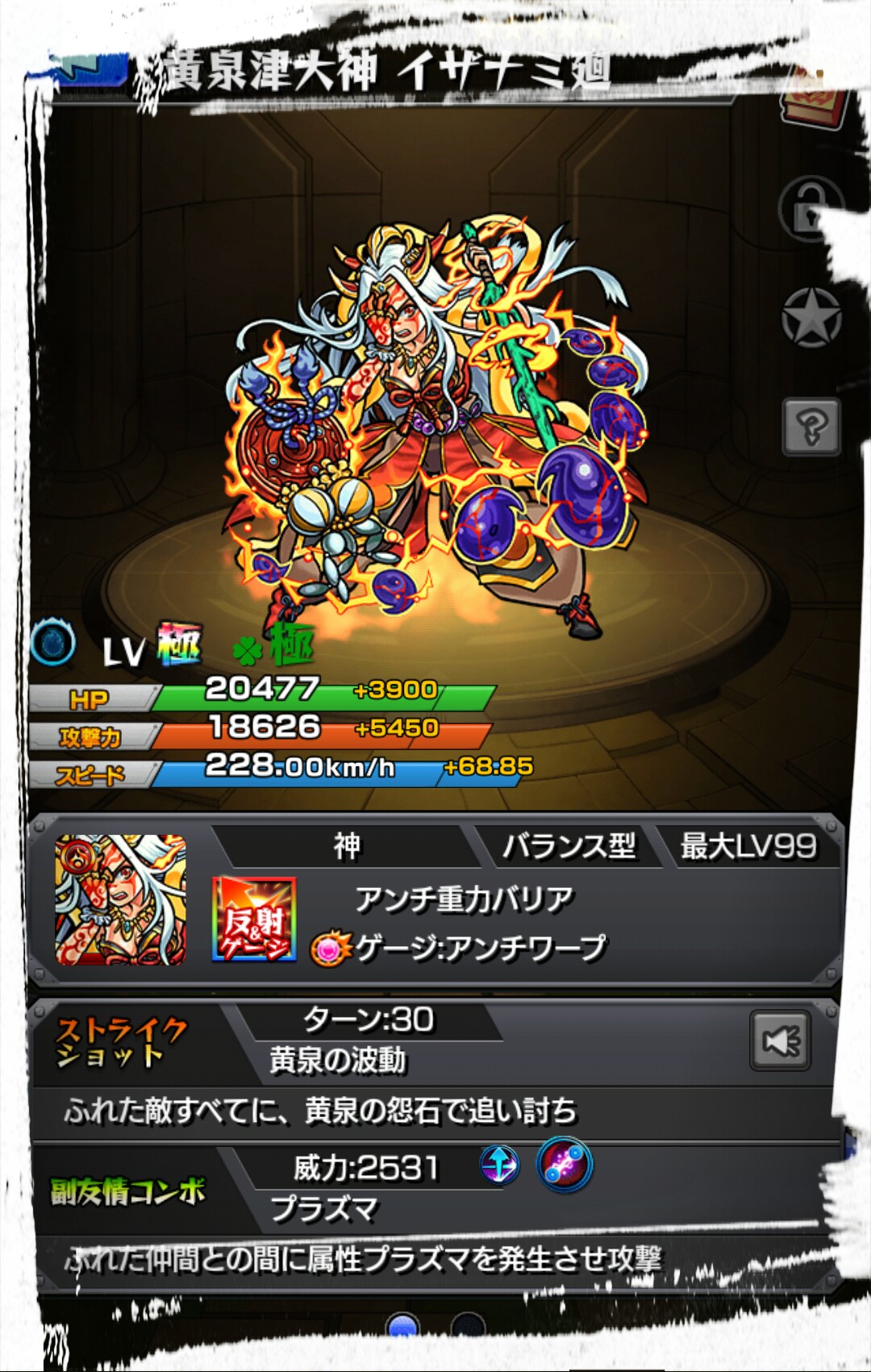Mark this monster as favorite with the star
This screenshot has height=1372, width=871.
811,318
